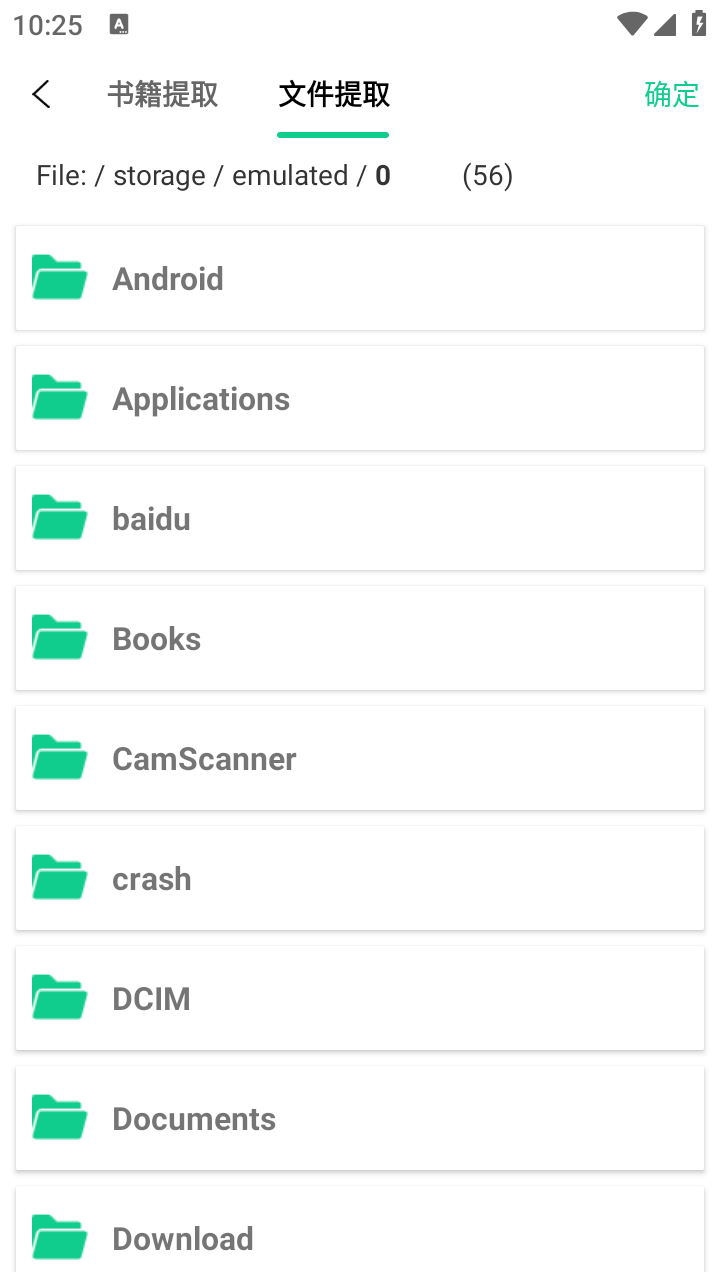Enter the CamScanner folder
The image size is (720, 1280).
tap(360, 758)
